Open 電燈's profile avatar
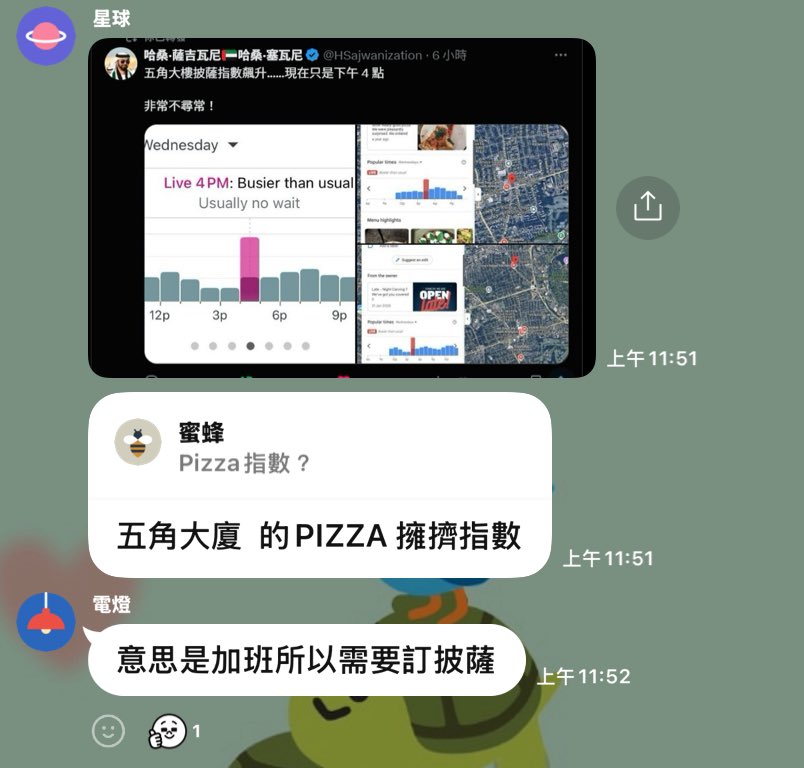The image size is (804, 768). pyautogui.click(x=46, y=622)
